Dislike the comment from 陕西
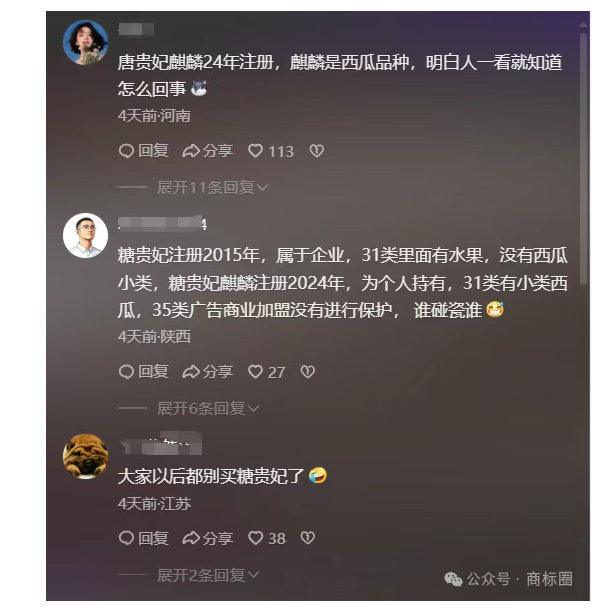This screenshot has height=610, width=616. (308, 372)
